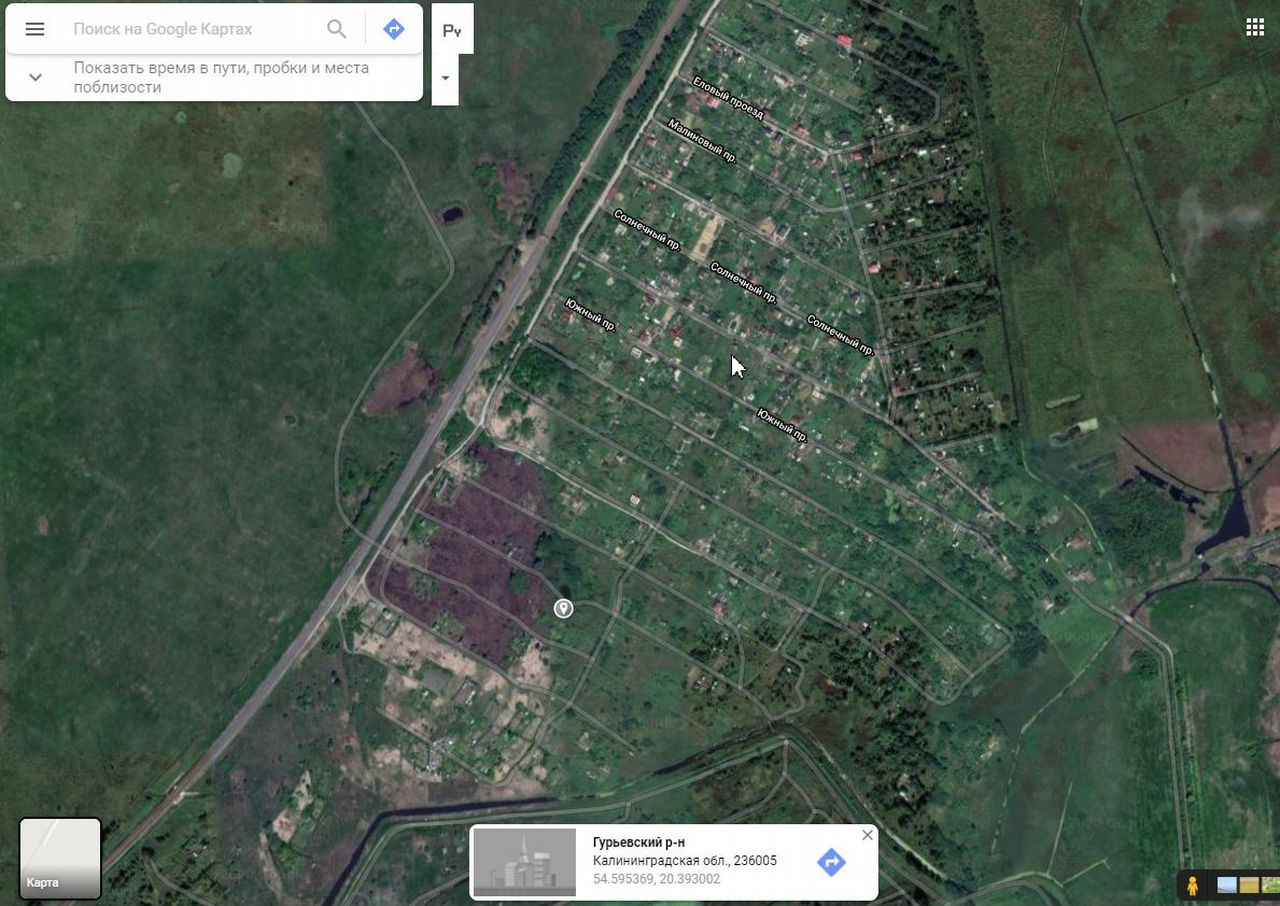Image resolution: width=1280 pixels, height=906 pixels.
Task: Open the location photo thumbnail in the card
Action: pos(525,862)
